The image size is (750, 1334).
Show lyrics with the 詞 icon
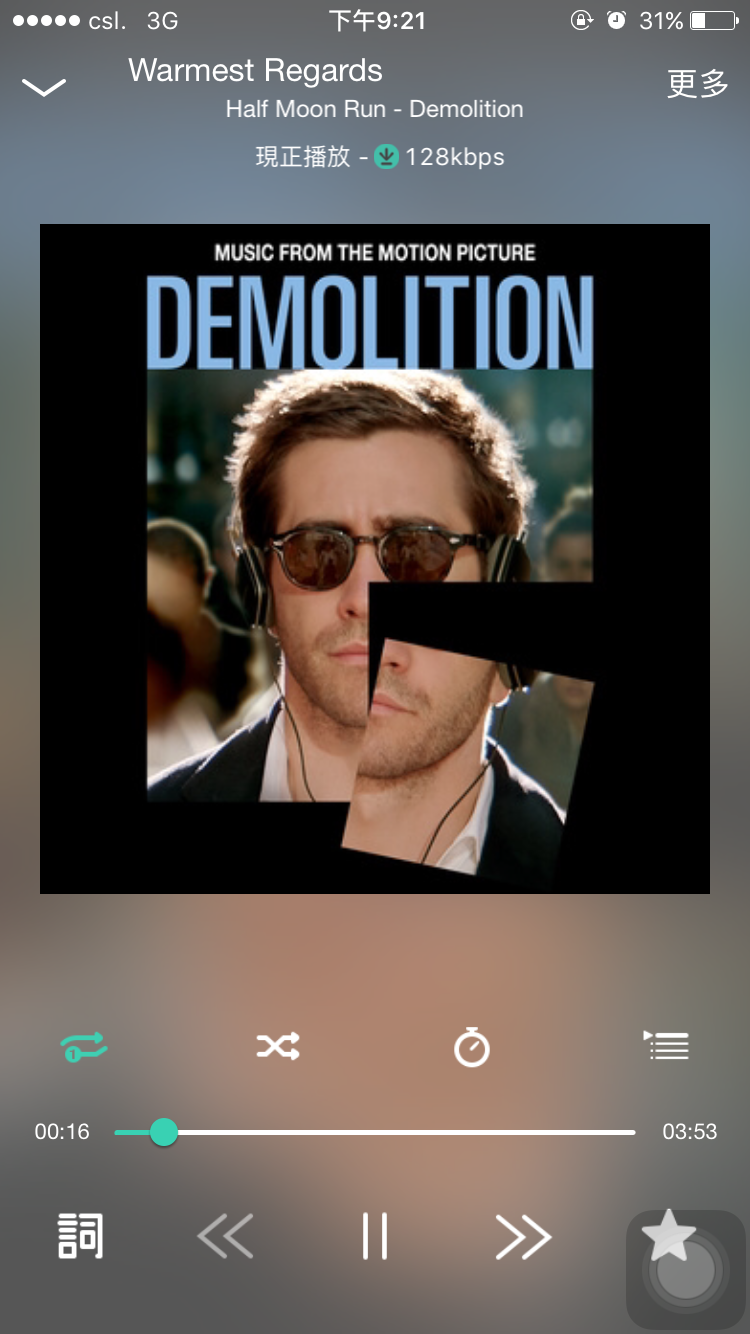(x=80, y=1237)
